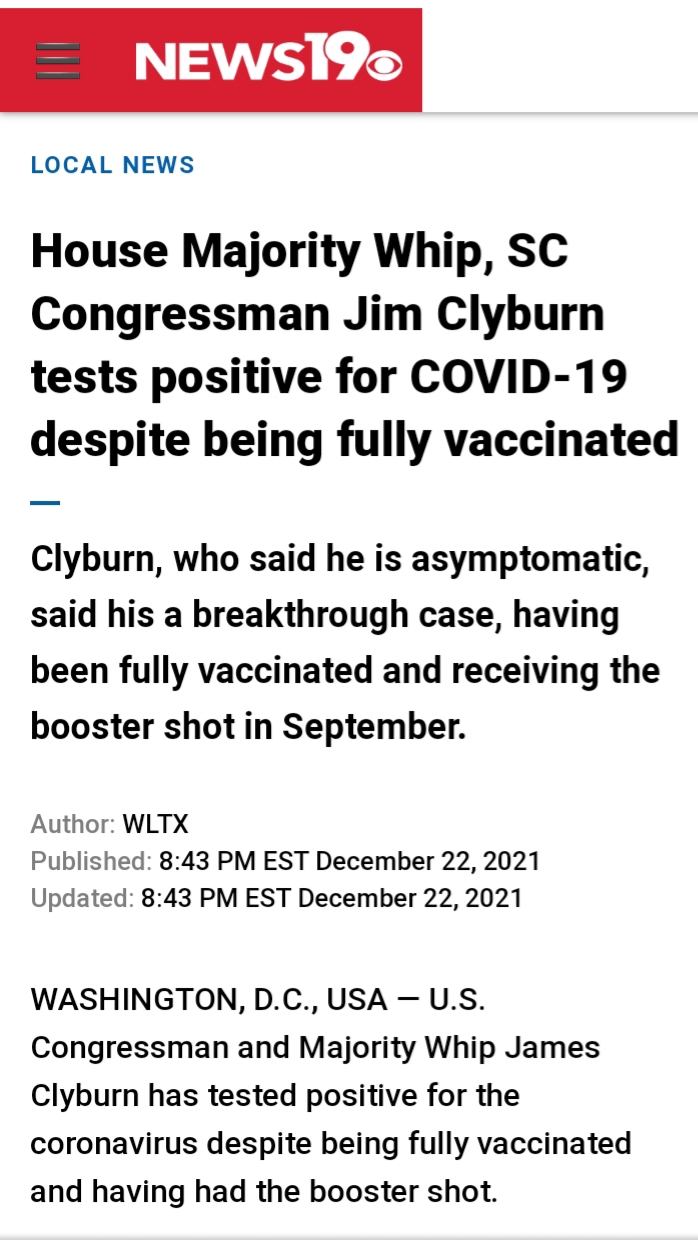Open the Local News section
The image size is (698, 1240).
[x=113, y=165]
